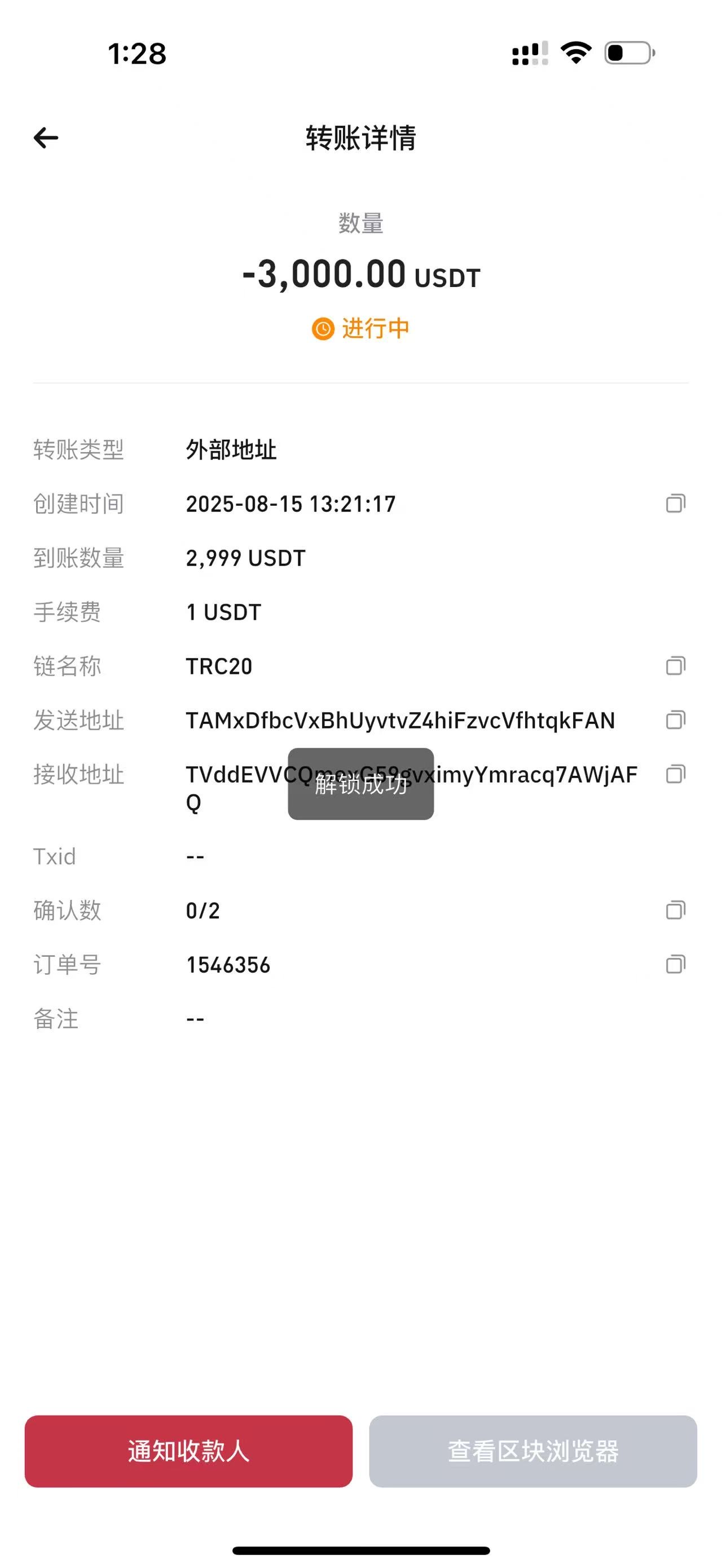Screen dimensions: 722x1568
Task: Copy the 发送地址 address
Action: coord(675,720)
